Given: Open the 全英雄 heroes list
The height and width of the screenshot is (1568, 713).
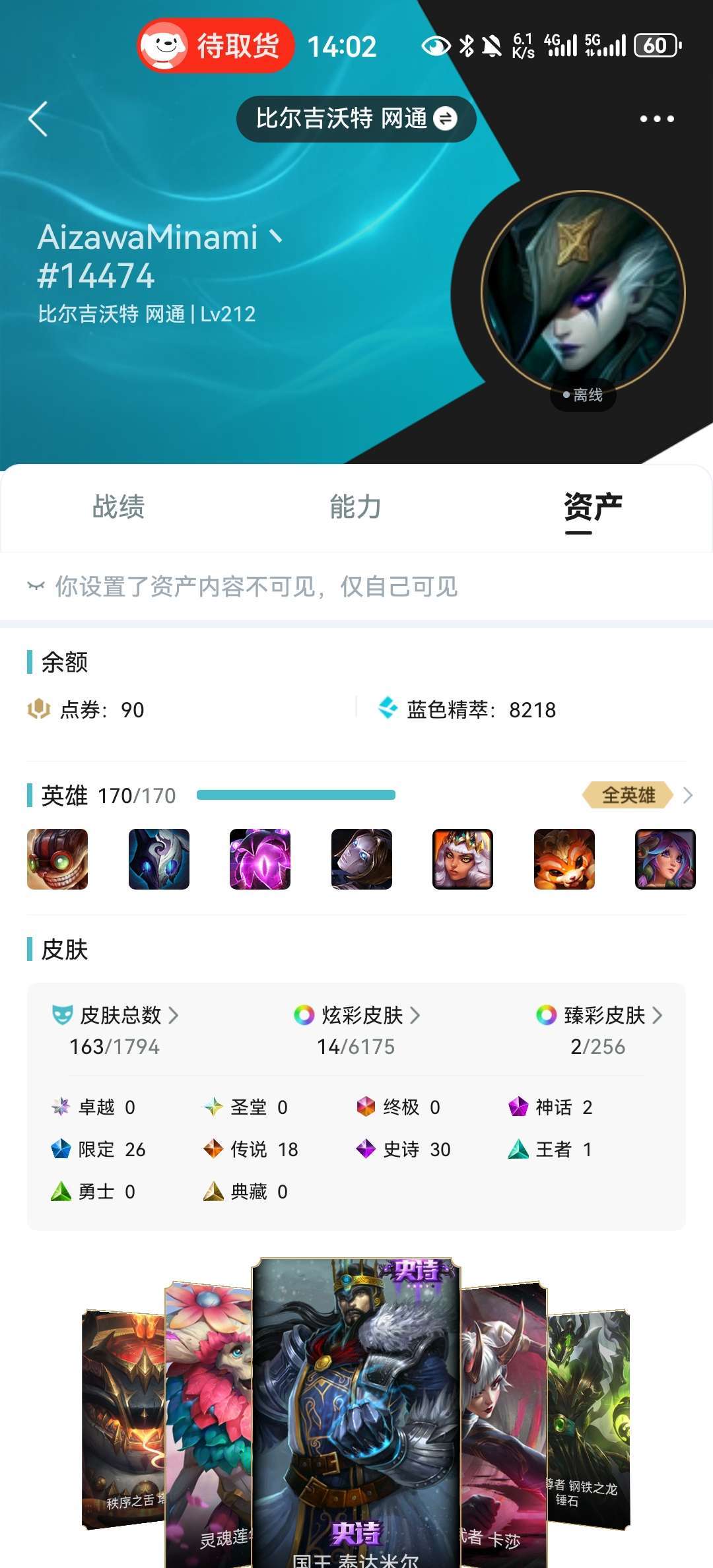Looking at the screenshot, I should (x=637, y=795).
